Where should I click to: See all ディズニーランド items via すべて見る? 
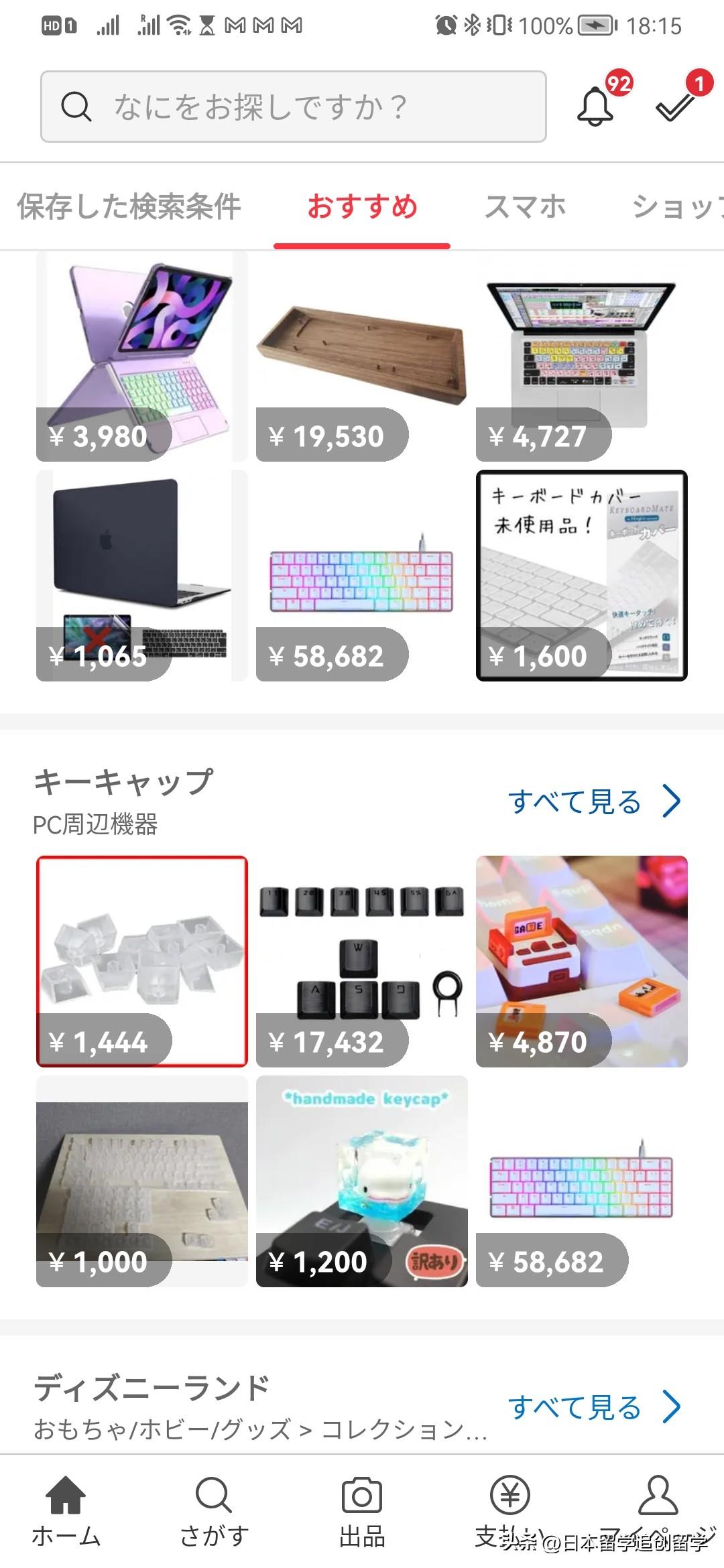point(594,1407)
